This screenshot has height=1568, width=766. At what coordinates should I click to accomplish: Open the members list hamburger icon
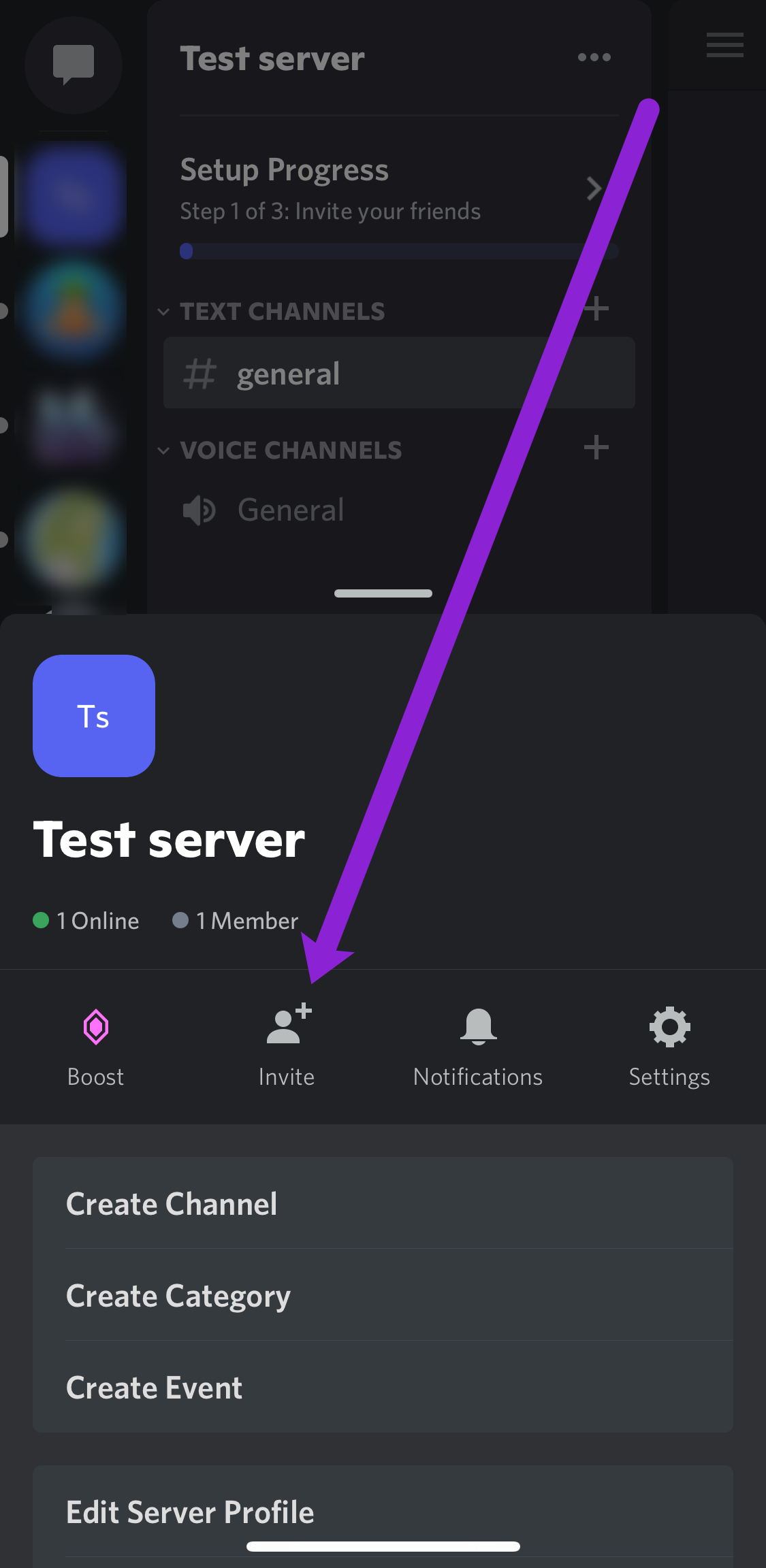[724, 46]
